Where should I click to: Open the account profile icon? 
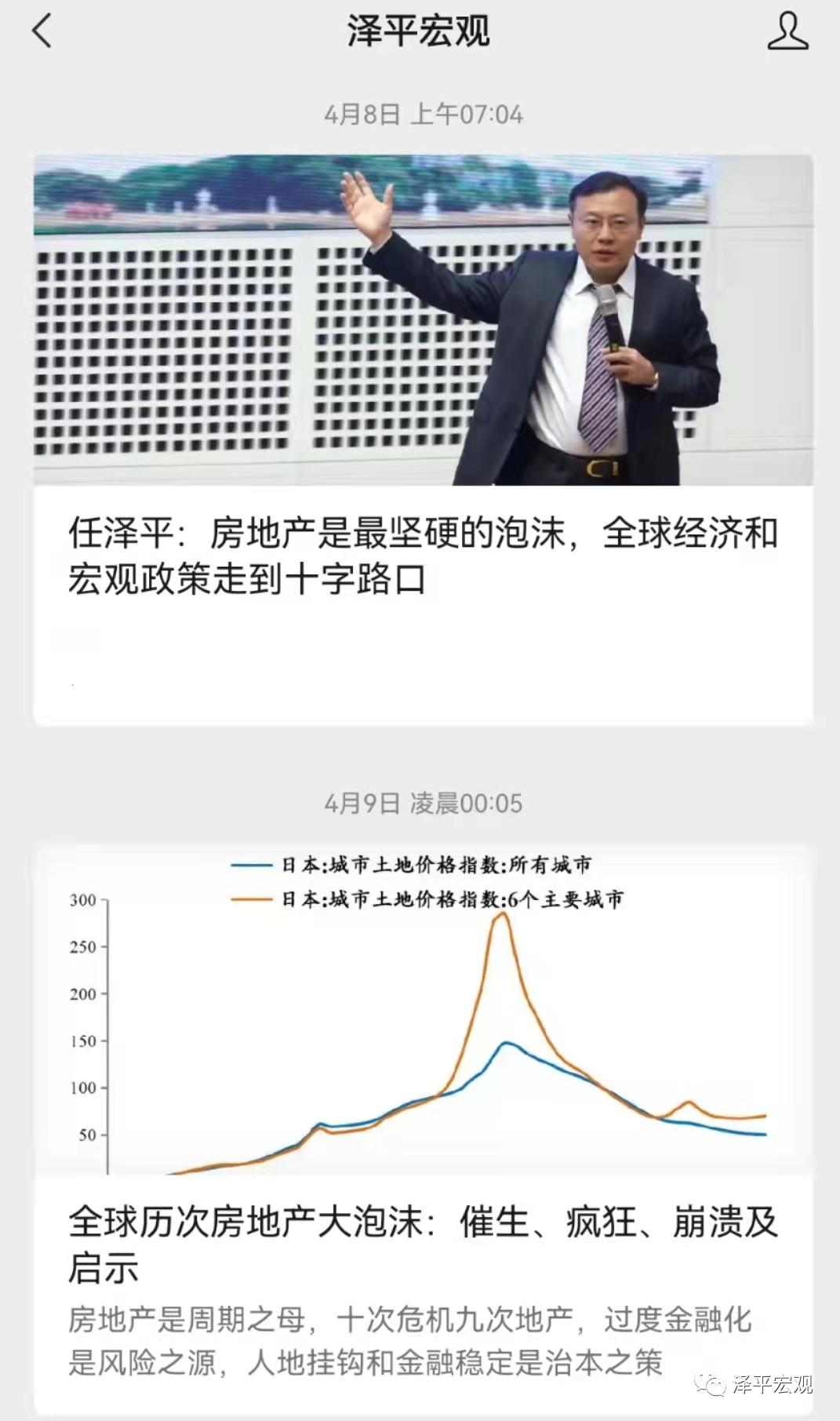pos(787,32)
